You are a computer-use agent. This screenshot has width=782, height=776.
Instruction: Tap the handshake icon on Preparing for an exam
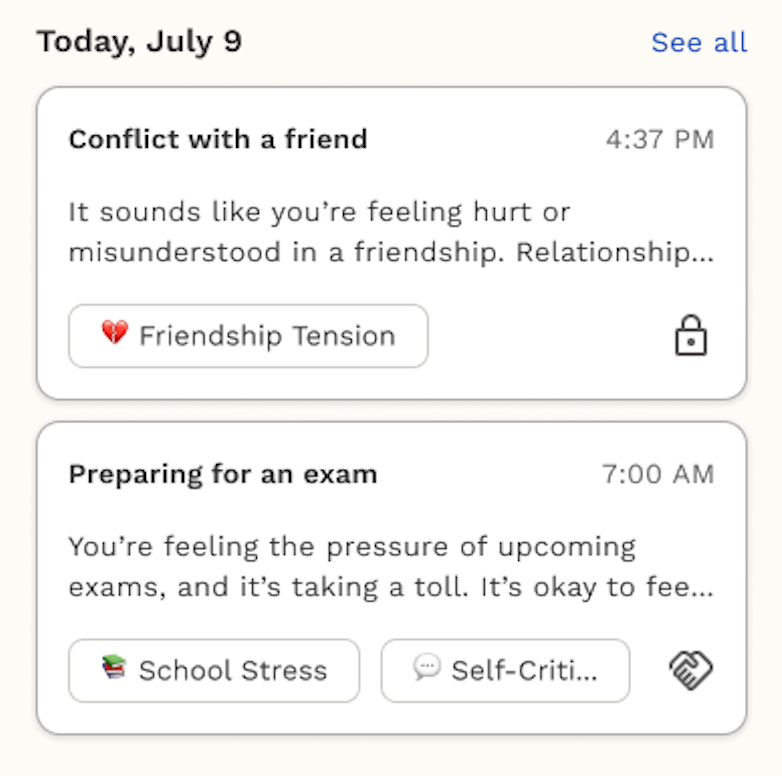click(690, 670)
